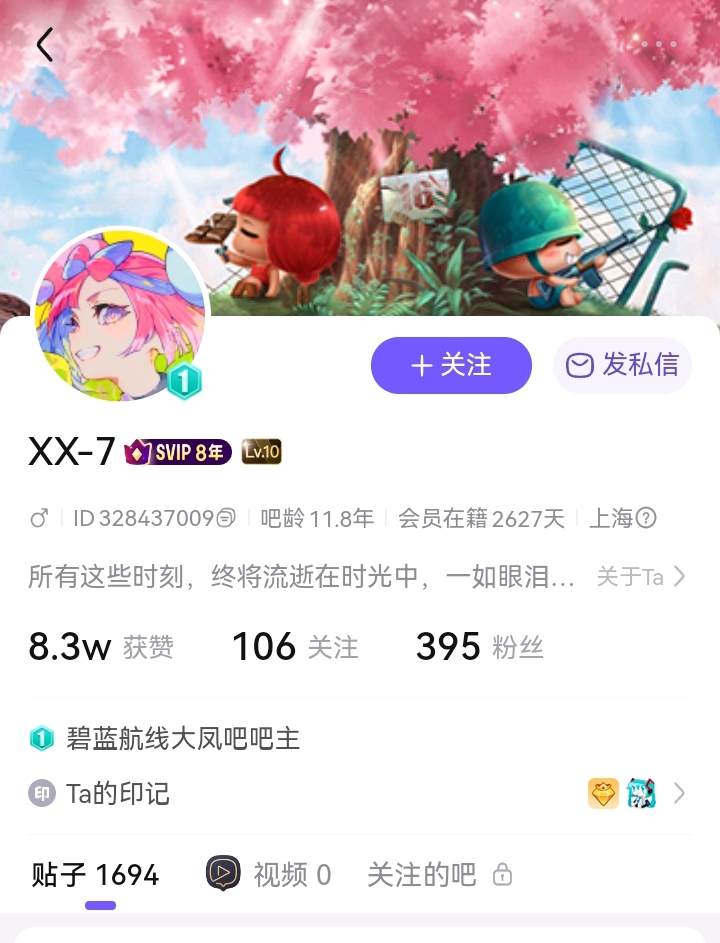Tap the Lv.10 level badge
The height and width of the screenshot is (943, 720).
point(262,452)
